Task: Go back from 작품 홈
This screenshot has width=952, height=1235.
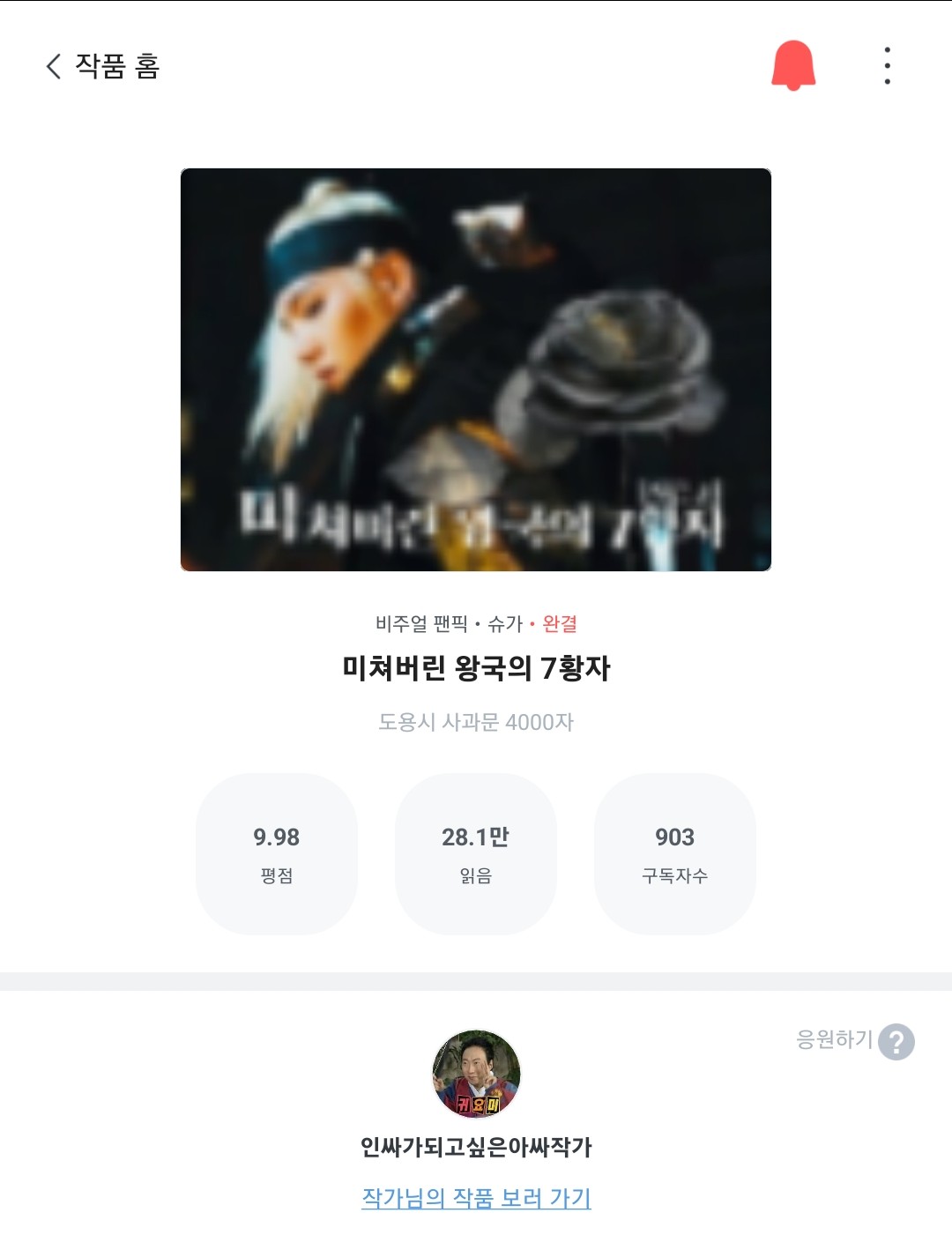Action: pyautogui.click(x=55, y=66)
